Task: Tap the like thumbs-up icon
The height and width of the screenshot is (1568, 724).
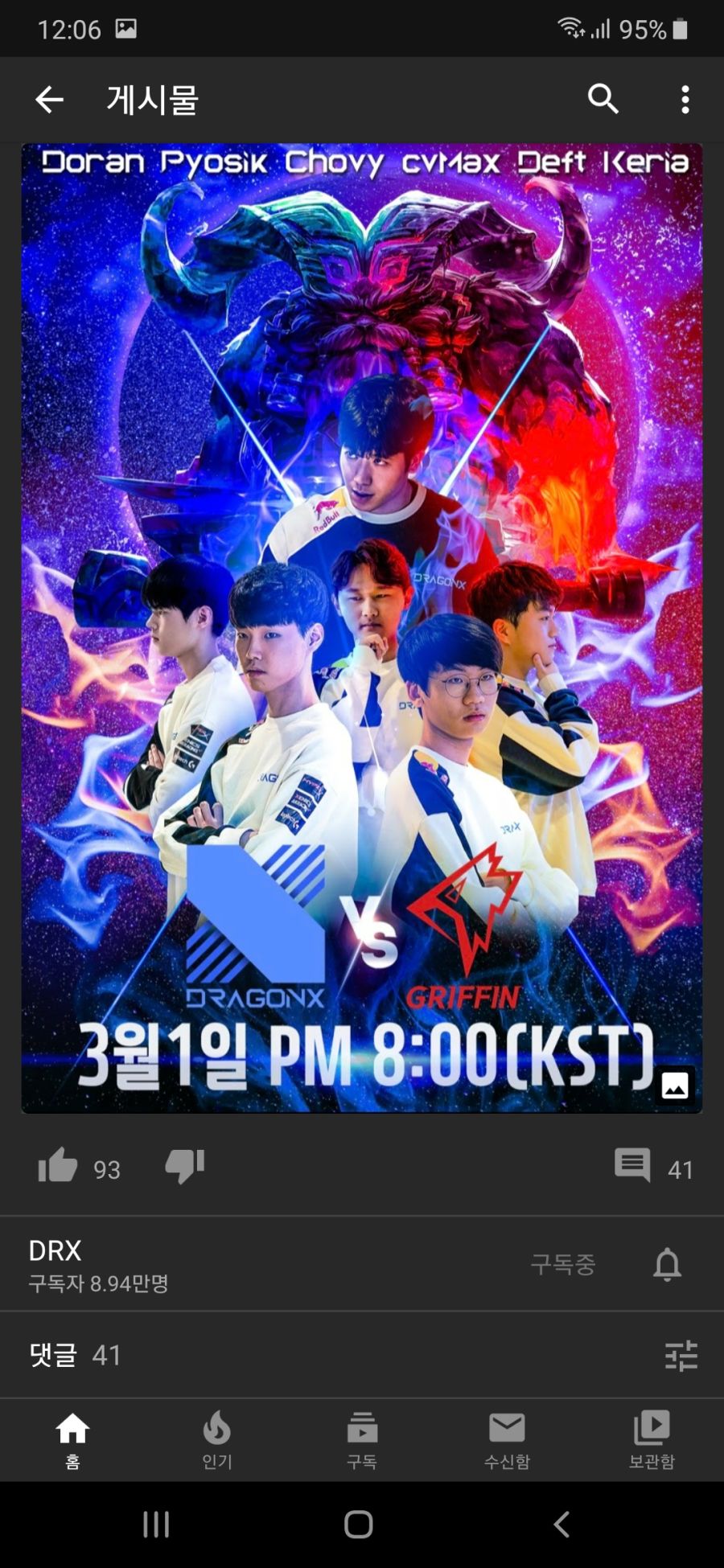Action: pos(57,1167)
